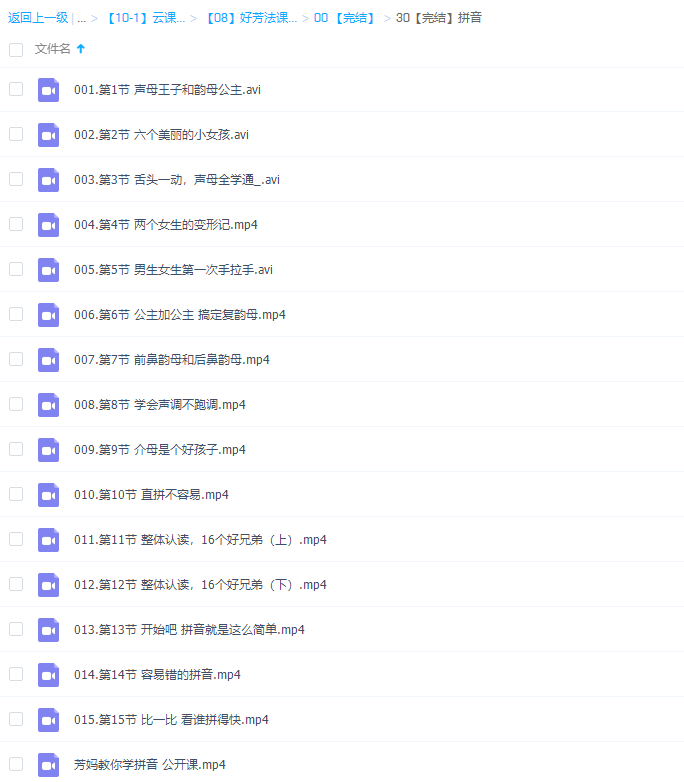Open 015.第15节 比一比 看谁拼得快.mp4
This screenshot has height=782, width=684.
click(171, 720)
